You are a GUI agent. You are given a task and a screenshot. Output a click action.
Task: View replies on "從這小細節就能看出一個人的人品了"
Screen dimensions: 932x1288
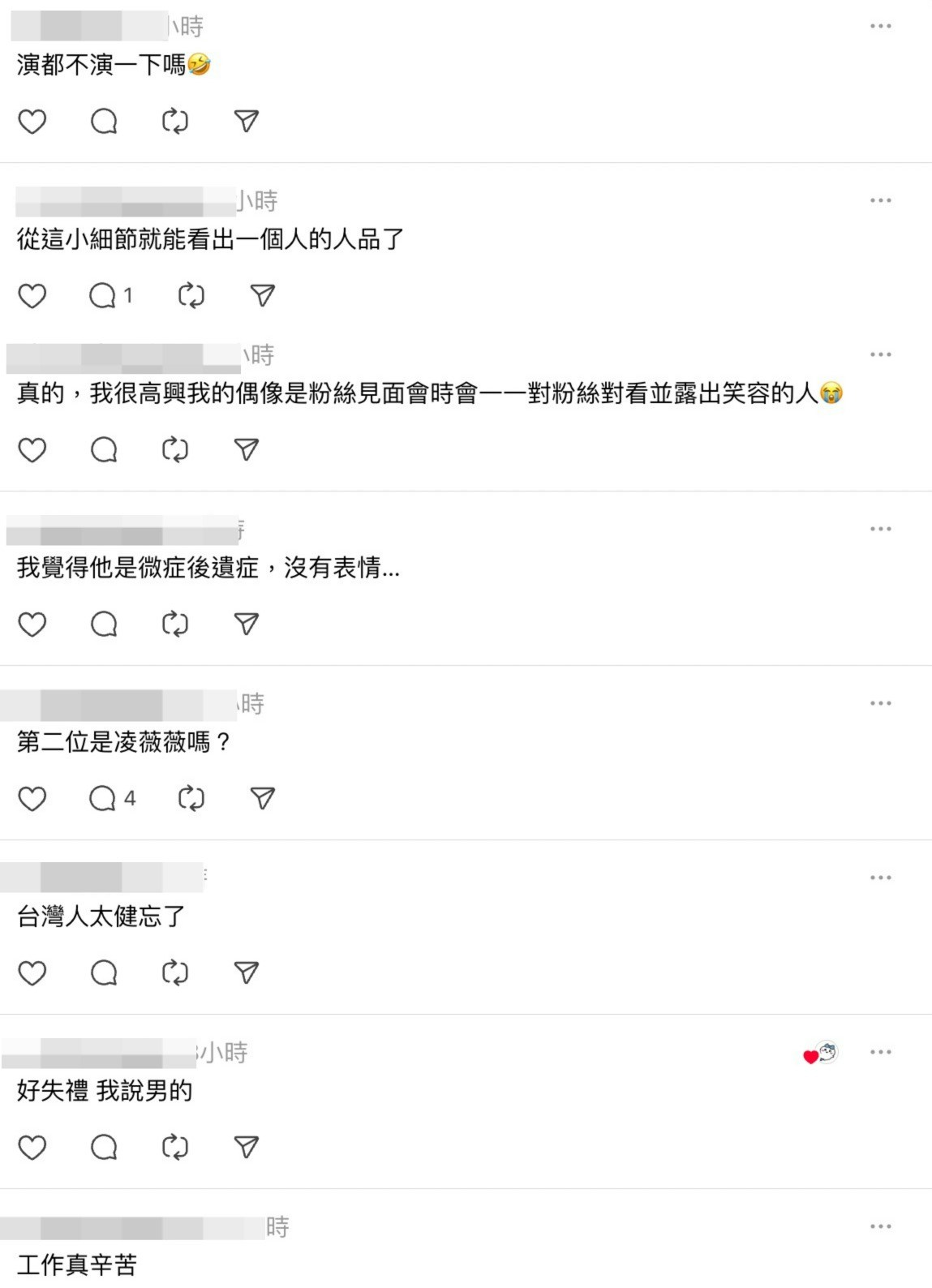click(x=110, y=296)
